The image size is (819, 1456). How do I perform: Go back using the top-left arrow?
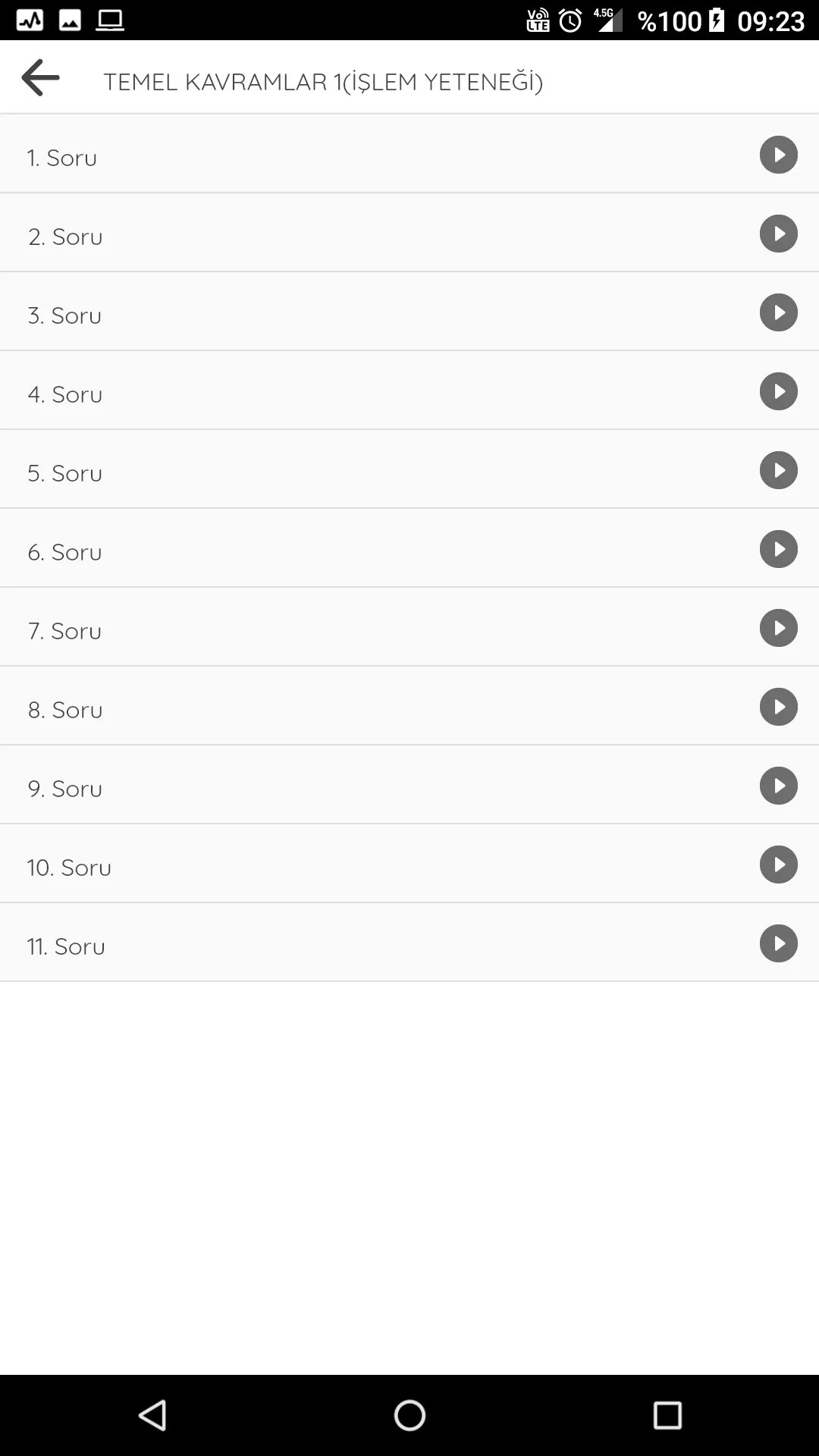41,77
